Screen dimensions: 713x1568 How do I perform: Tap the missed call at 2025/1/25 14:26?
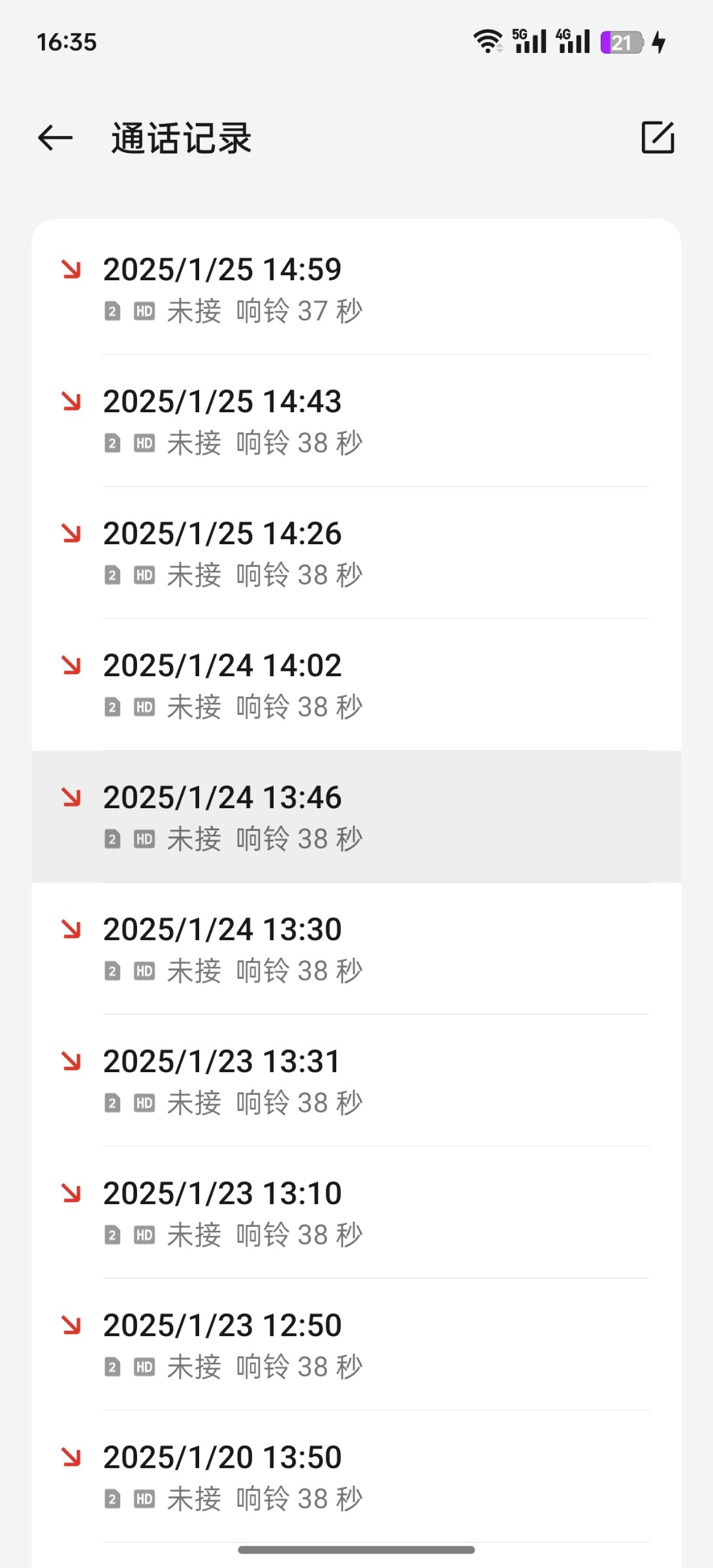point(356,553)
